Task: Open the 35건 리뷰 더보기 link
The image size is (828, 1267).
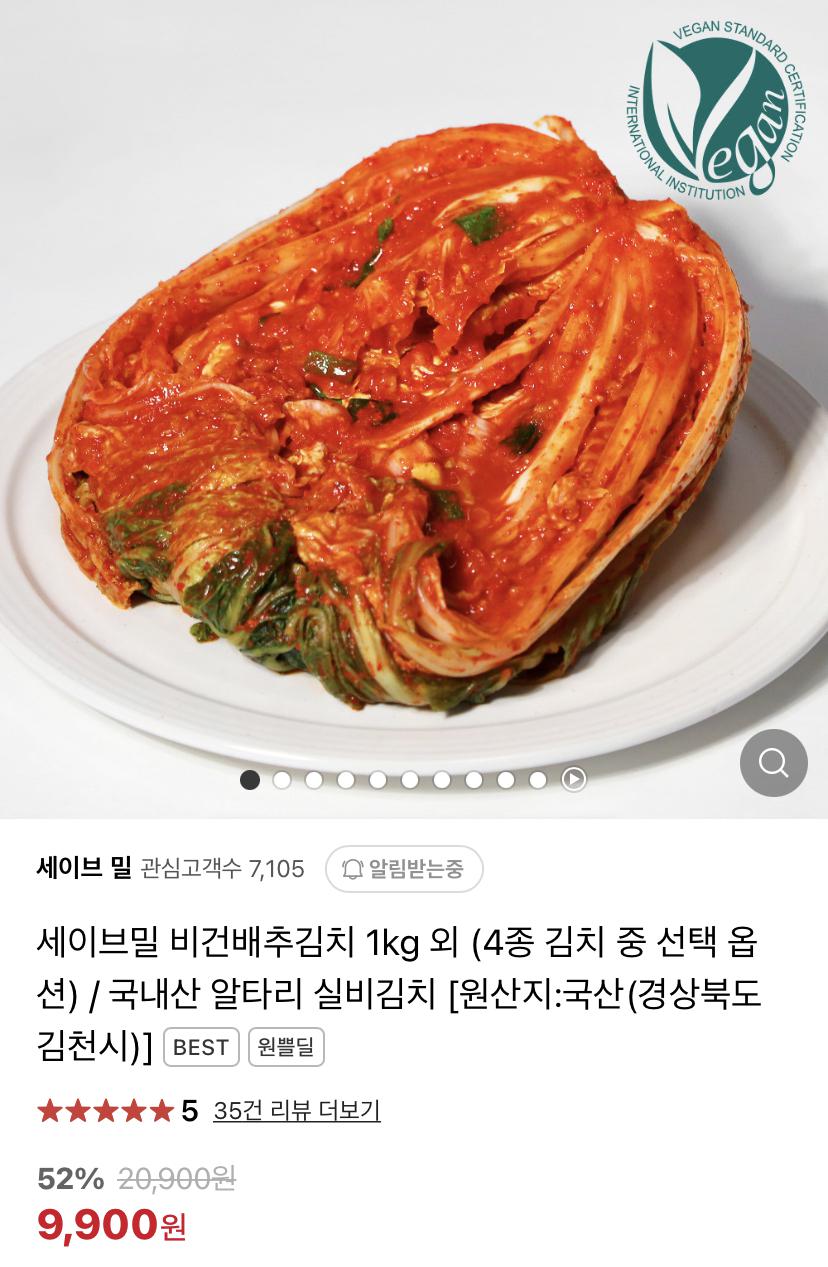Action: pos(296,1111)
